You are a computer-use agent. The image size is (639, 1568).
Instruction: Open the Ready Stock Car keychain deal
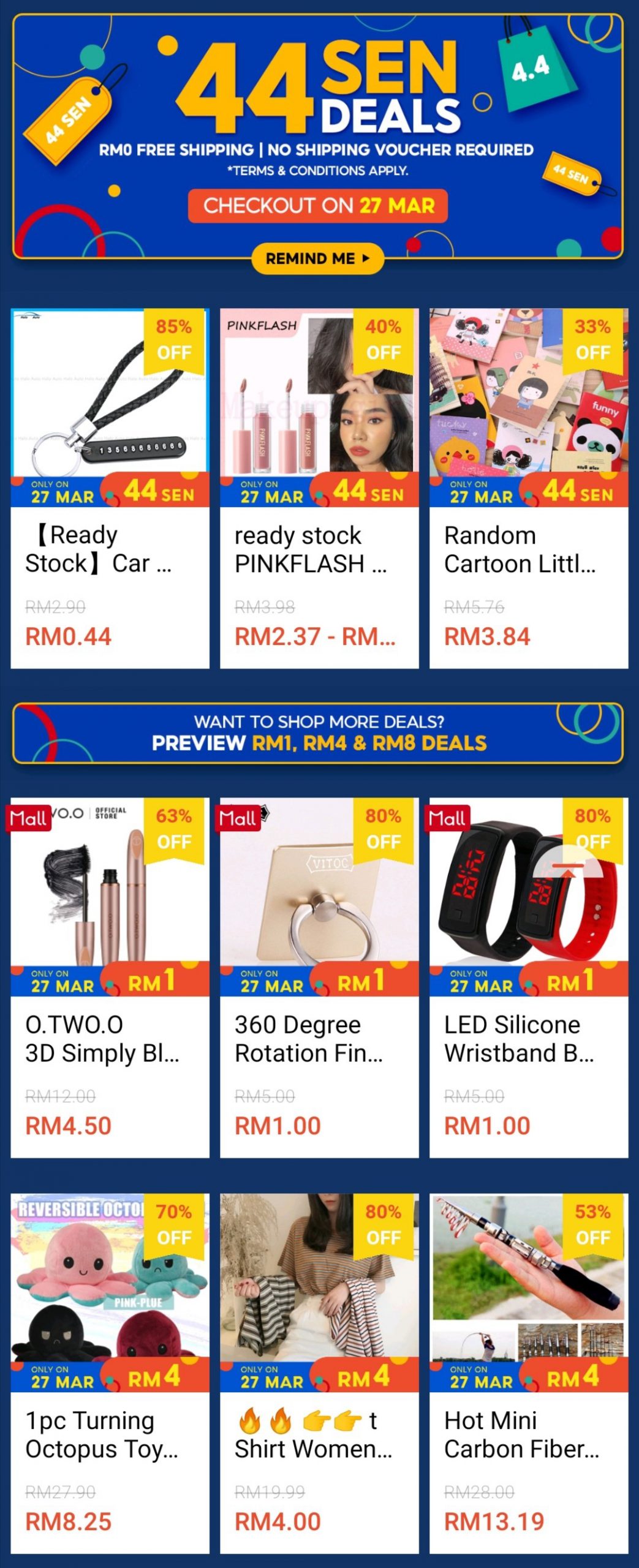tap(110, 488)
